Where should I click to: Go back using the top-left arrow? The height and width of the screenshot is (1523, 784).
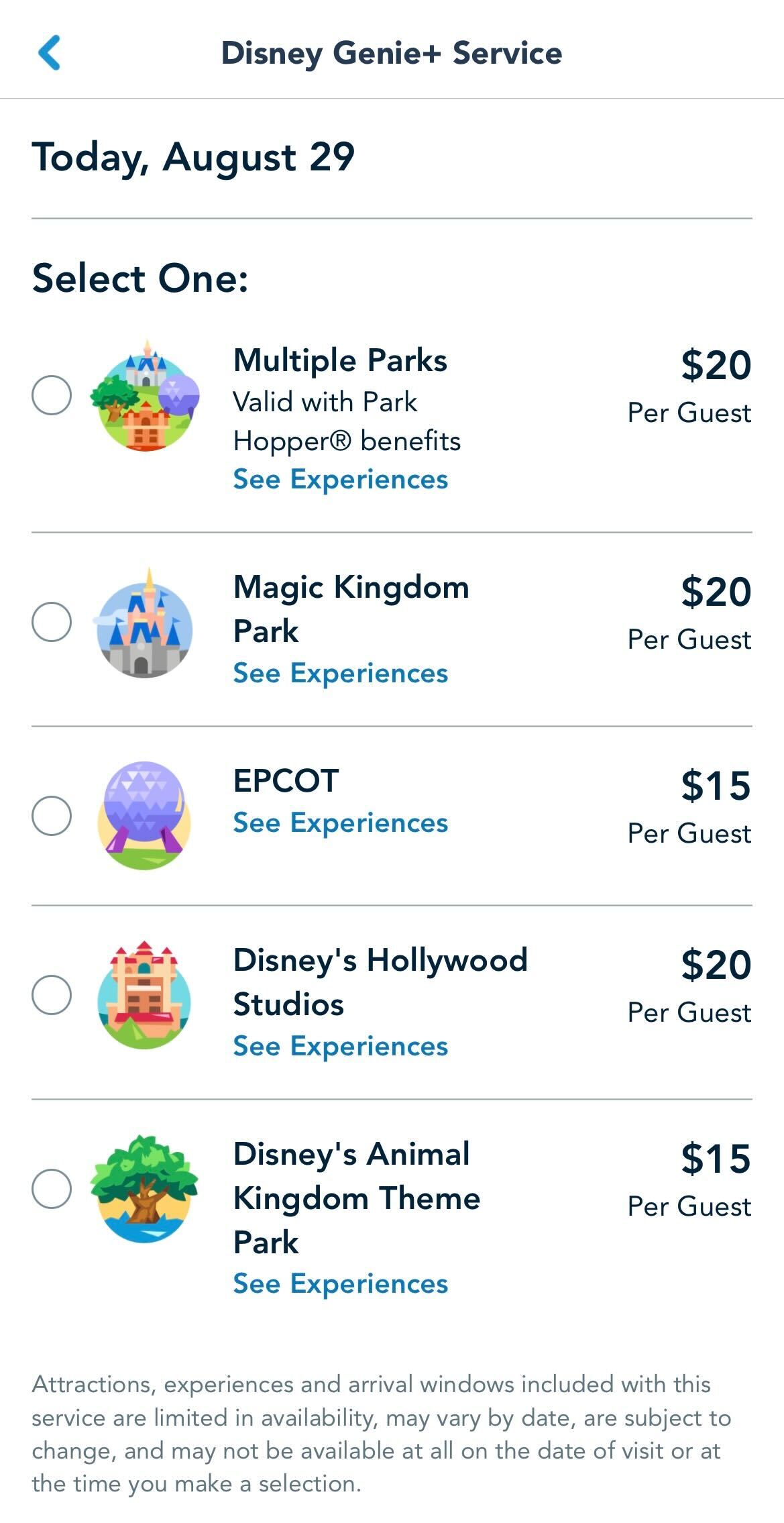[x=50, y=53]
